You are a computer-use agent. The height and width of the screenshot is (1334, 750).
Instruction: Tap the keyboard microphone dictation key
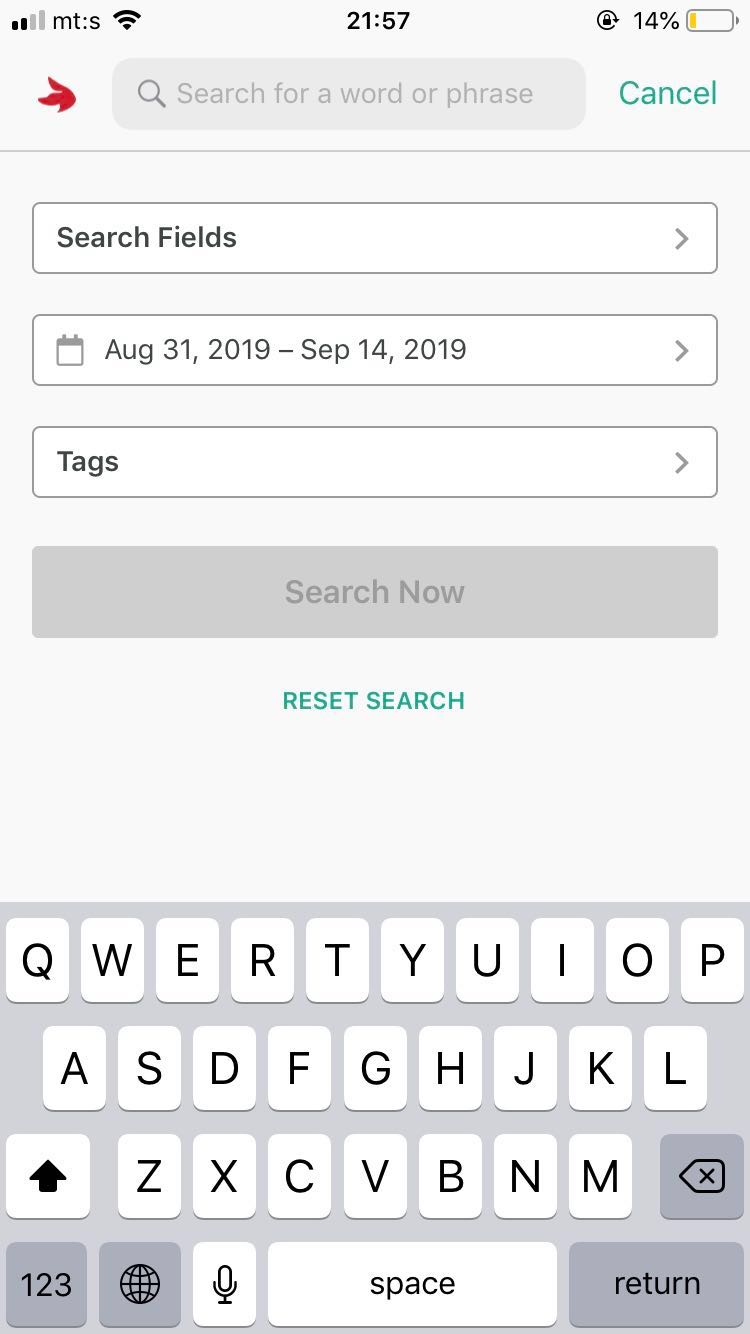(225, 1284)
